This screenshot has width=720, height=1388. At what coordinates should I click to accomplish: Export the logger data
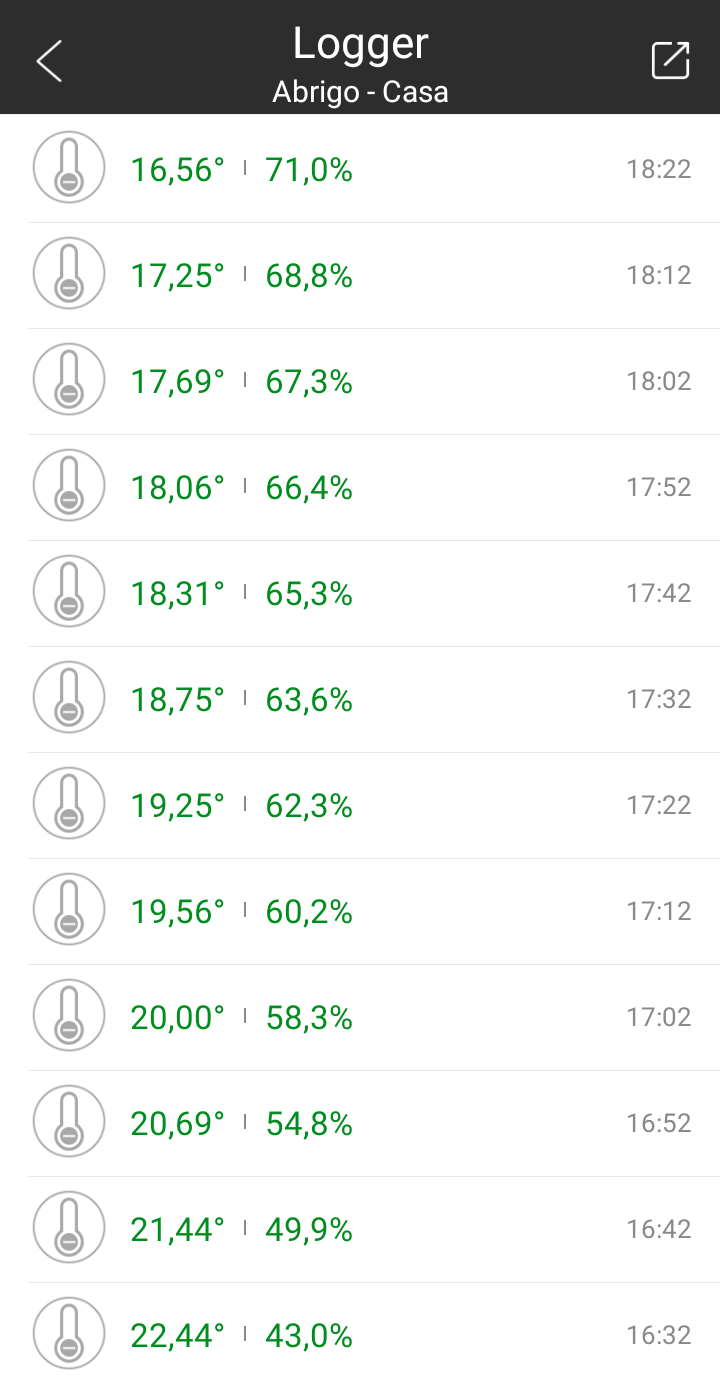click(x=670, y=60)
